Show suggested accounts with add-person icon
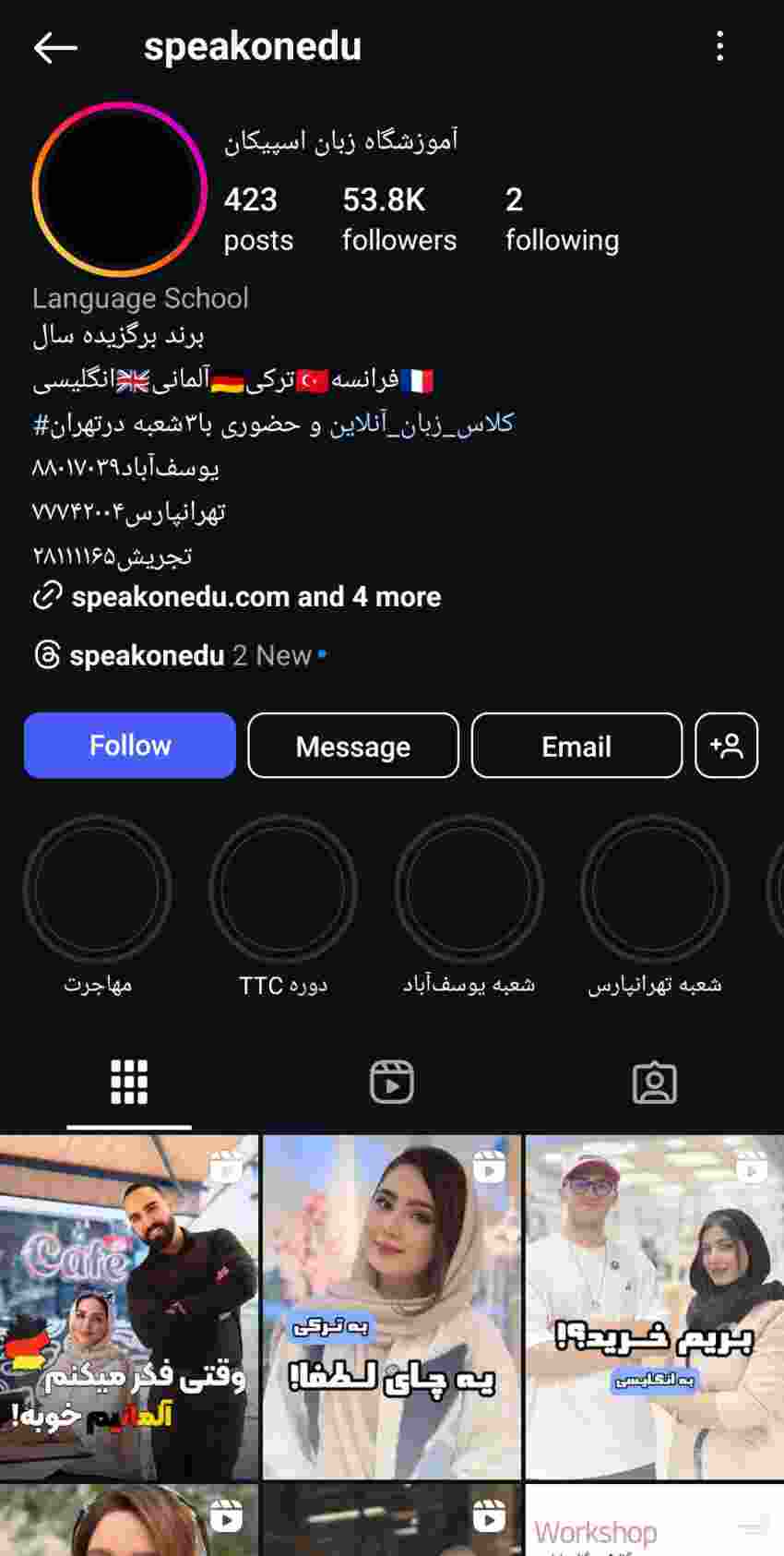The width and height of the screenshot is (784, 1556). (727, 746)
